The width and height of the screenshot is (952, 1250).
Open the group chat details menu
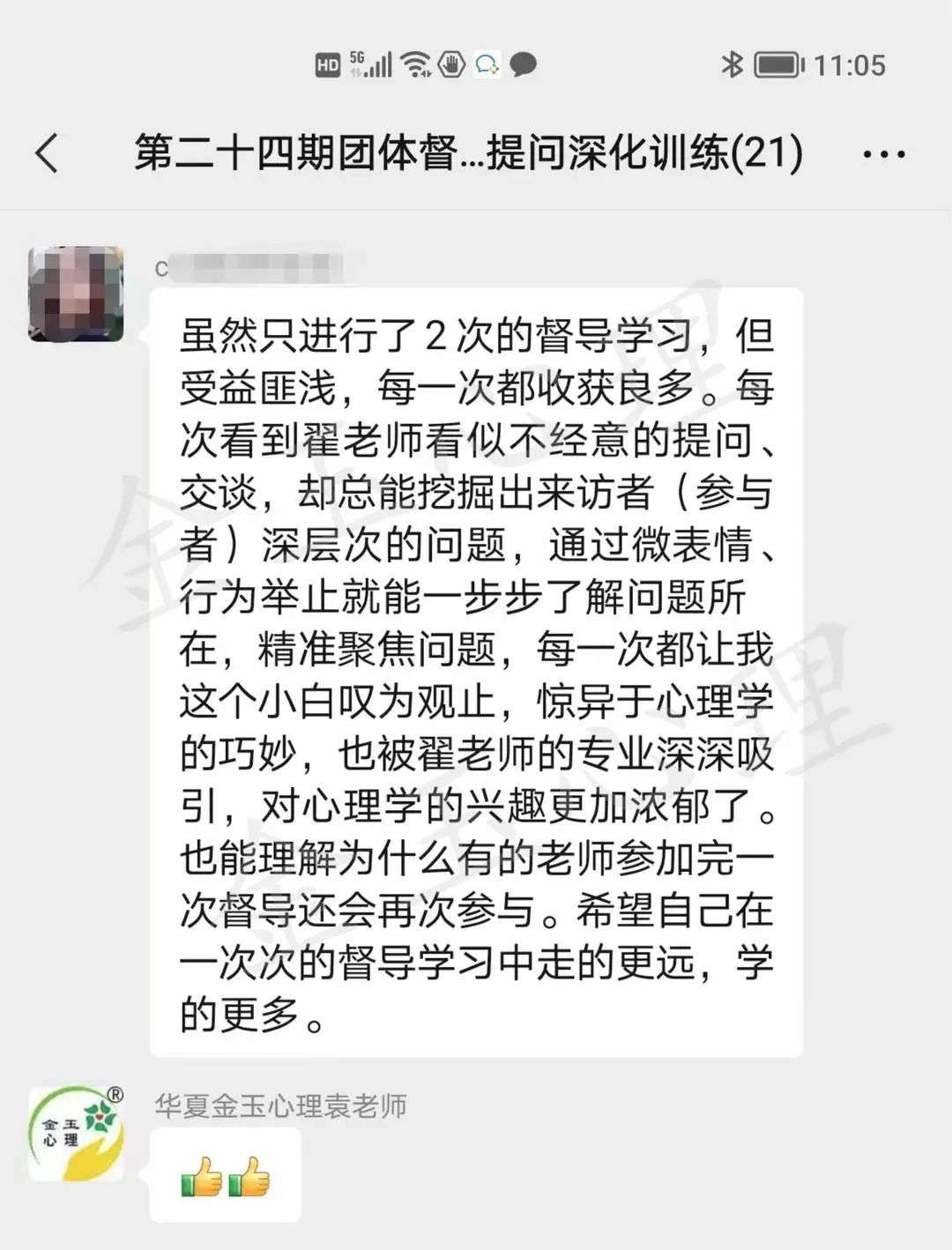pyautogui.click(x=883, y=154)
